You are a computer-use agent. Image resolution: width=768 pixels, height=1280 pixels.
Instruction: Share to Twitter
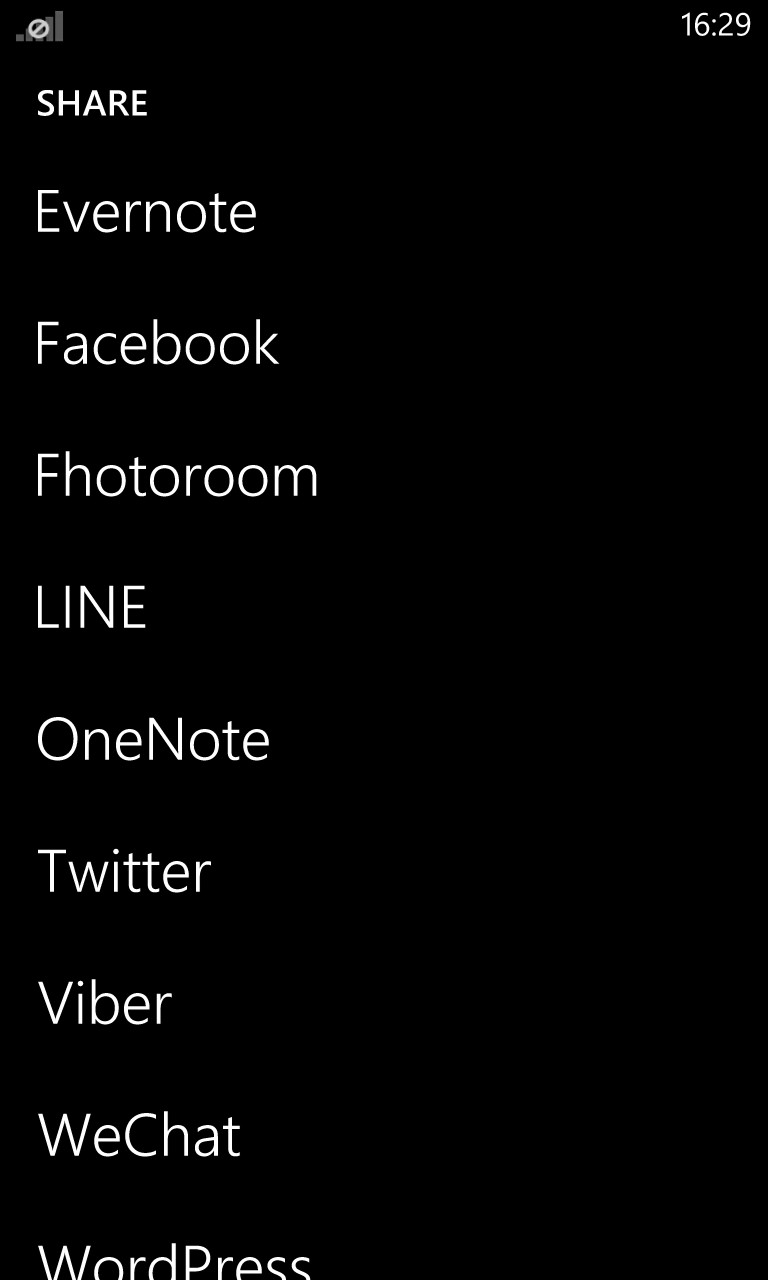tap(124, 872)
